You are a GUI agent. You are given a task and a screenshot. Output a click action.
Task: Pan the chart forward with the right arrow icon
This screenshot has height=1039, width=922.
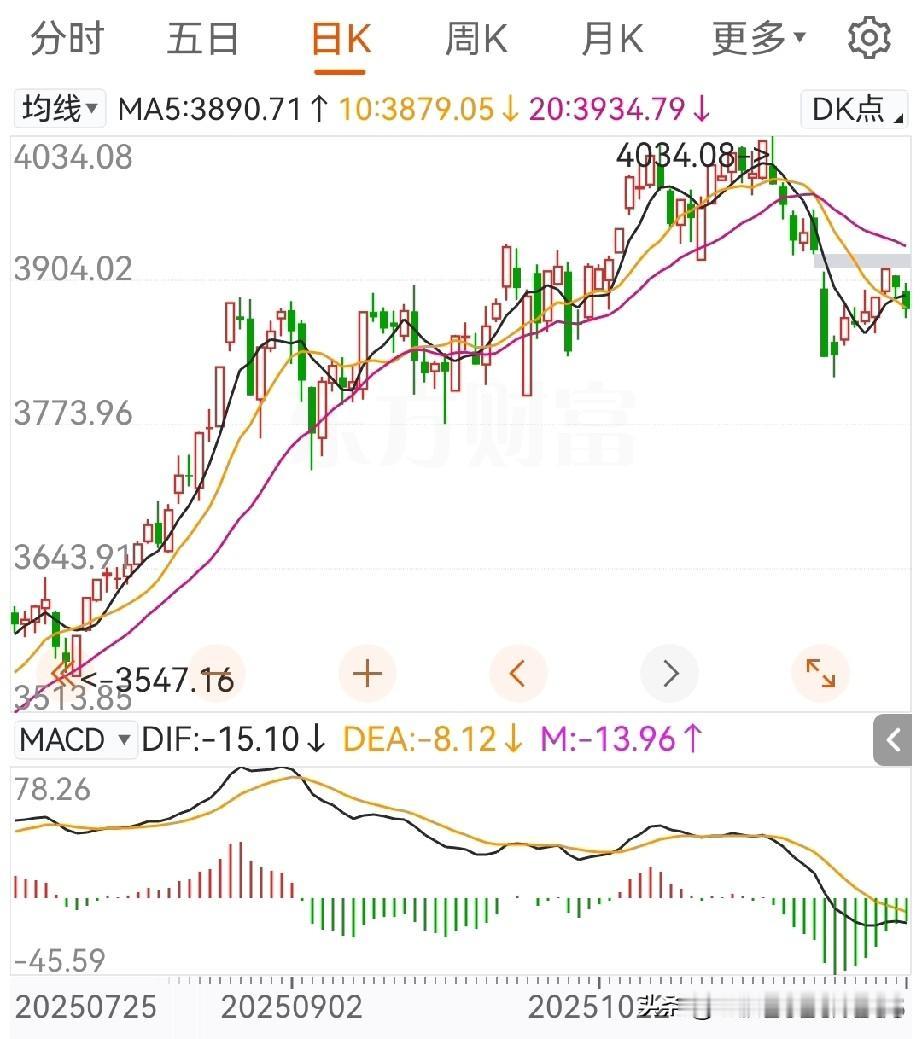pyautogui.click(x=669, y=673)
